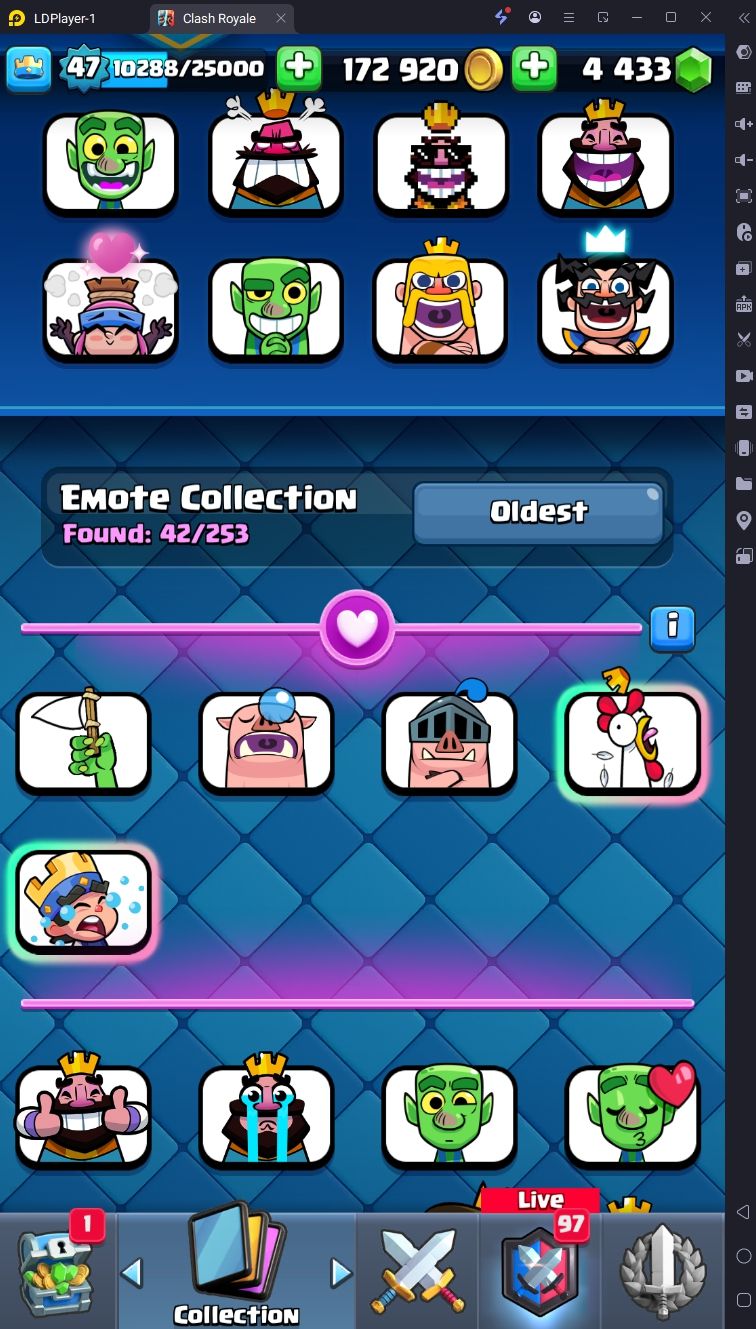Choose the hog rider knight helmet emote
The image size is (756, 1329).
[449, 742]
